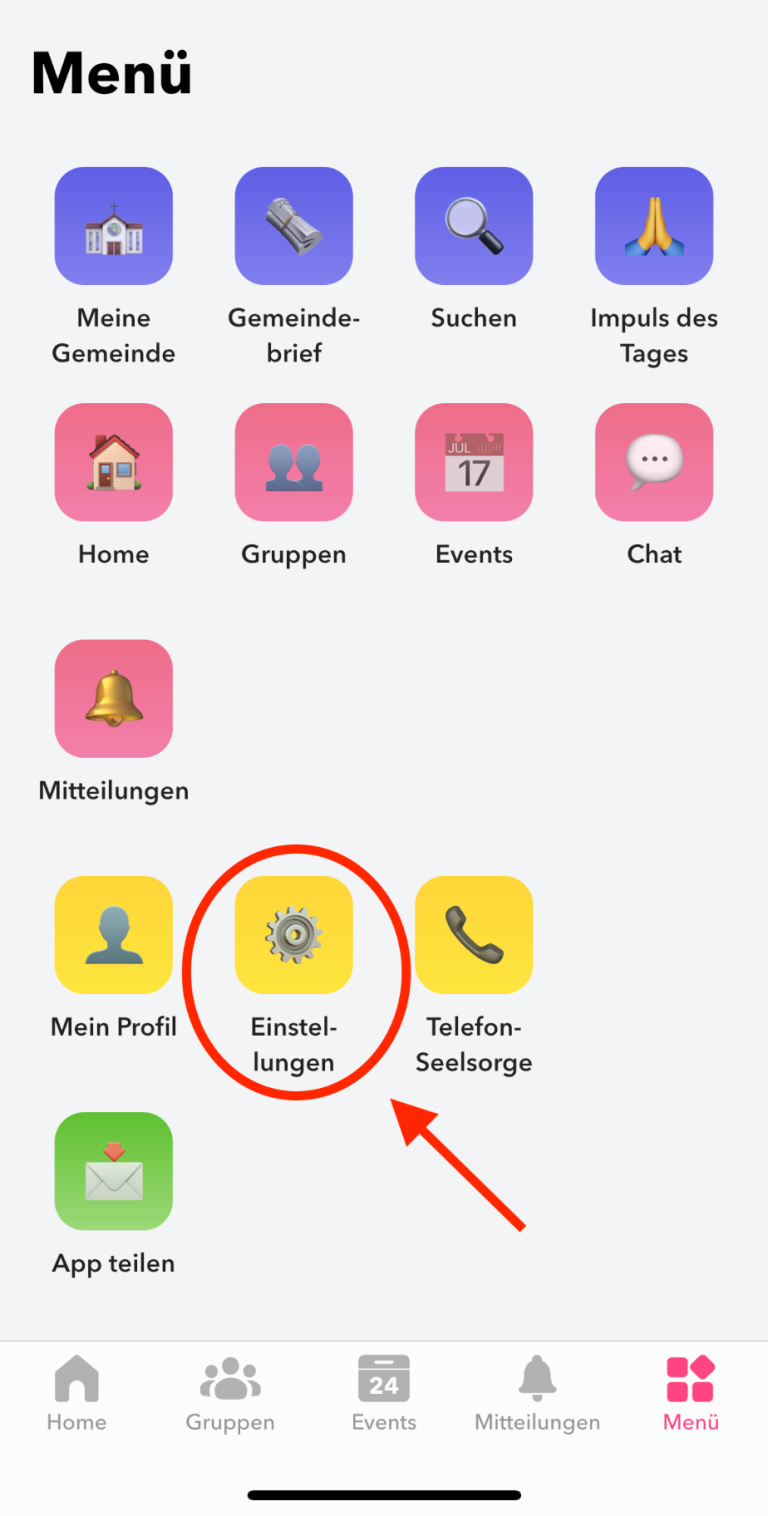The height and width of the screenshot is (1516, 768).
Task: Switch to Mitteilungen tab in bottom bar
Action: [537, 1392]
